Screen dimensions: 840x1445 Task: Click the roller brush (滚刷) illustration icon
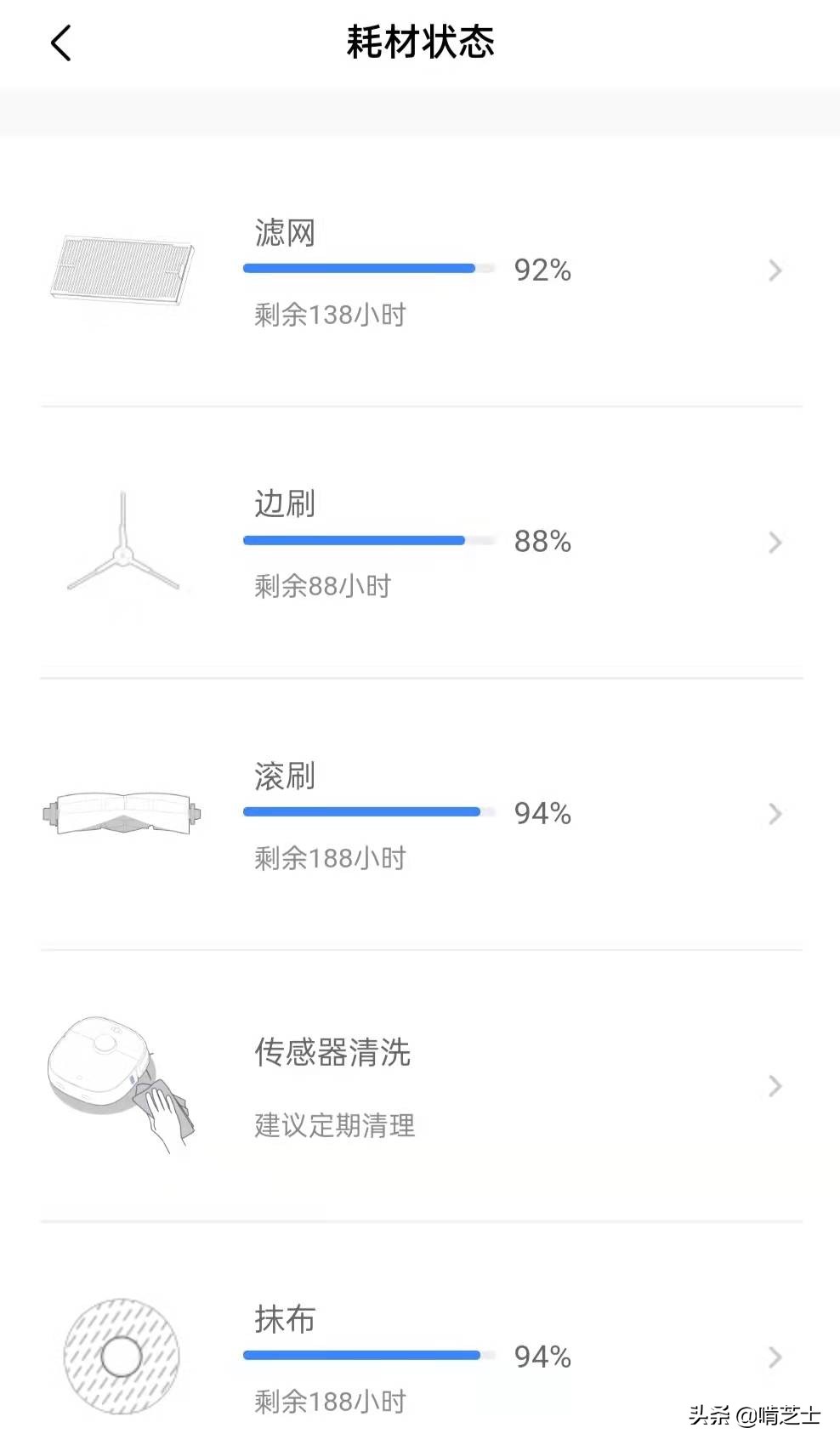point(122,812)
